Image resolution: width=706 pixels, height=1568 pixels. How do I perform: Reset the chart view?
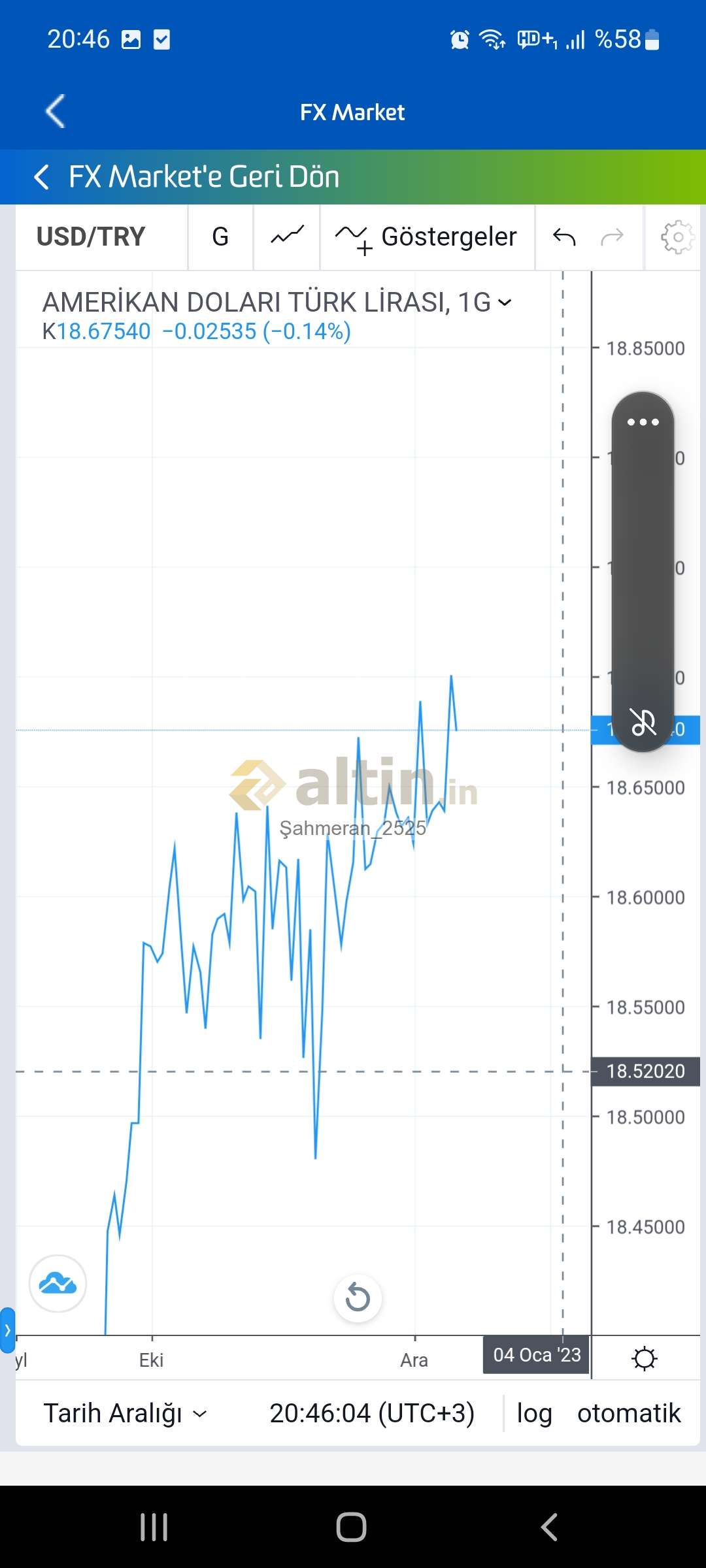tap(358, 1298)
